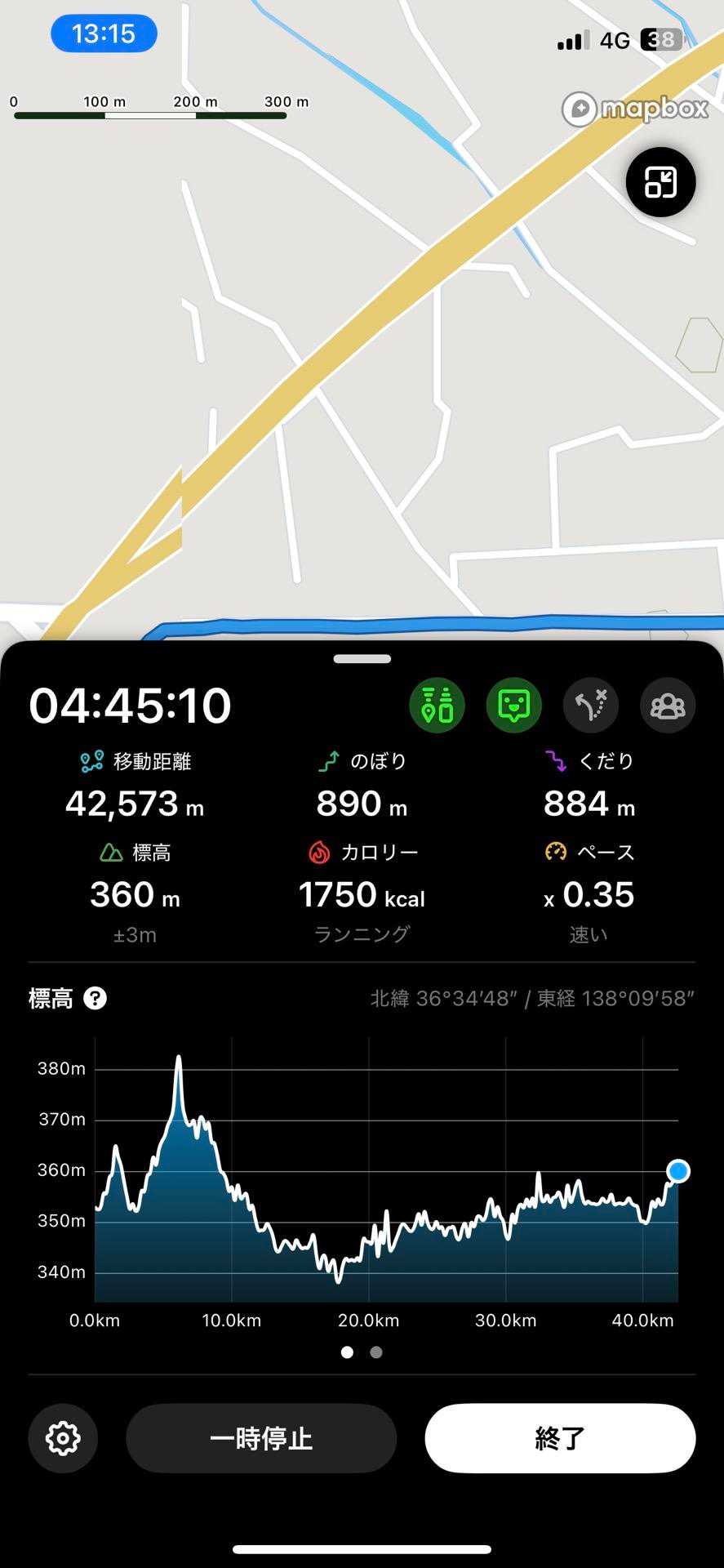
Task: Tap the green chat face icon
Action: pyautogui.click(x=513, y=706)
